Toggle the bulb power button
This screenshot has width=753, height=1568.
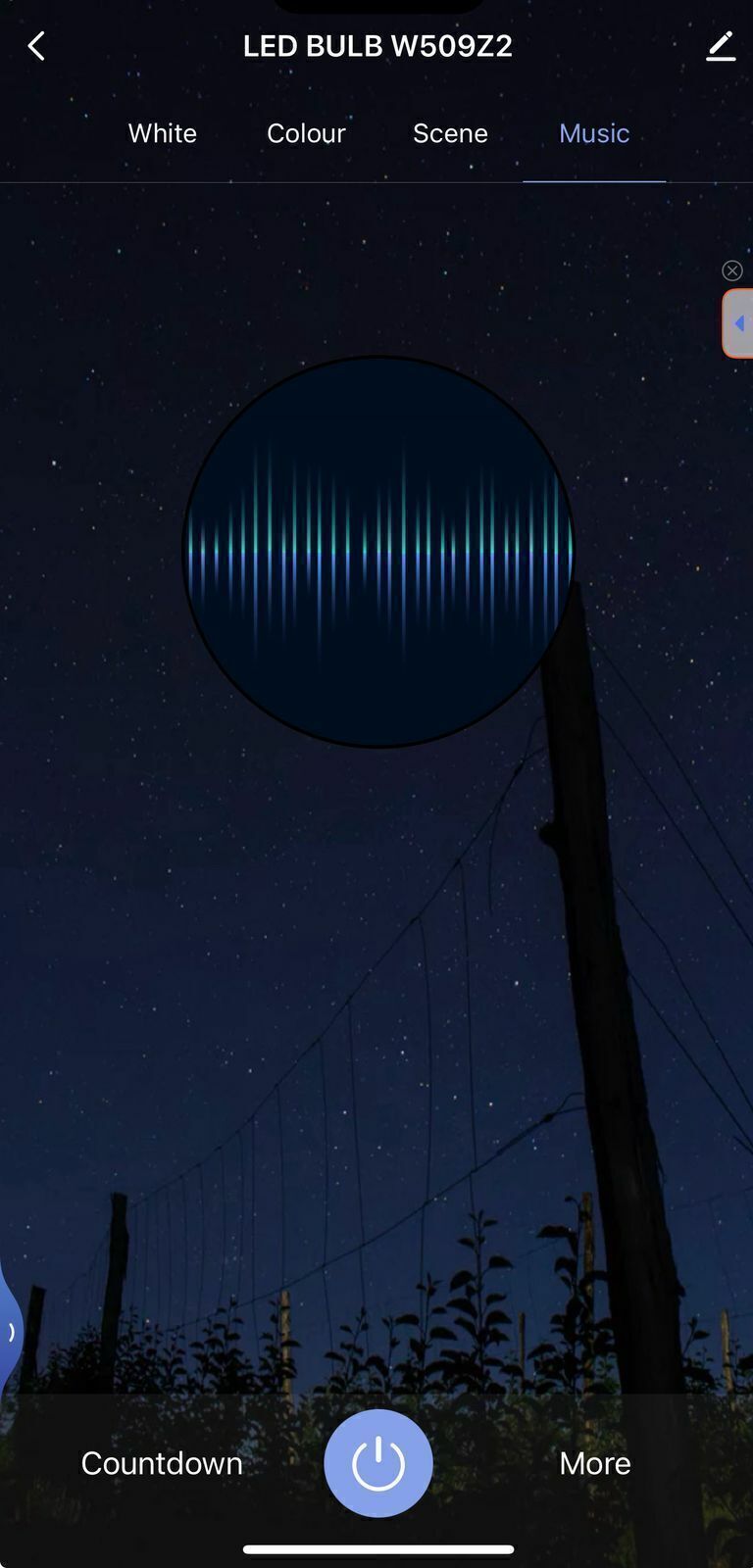[378, 1463]
